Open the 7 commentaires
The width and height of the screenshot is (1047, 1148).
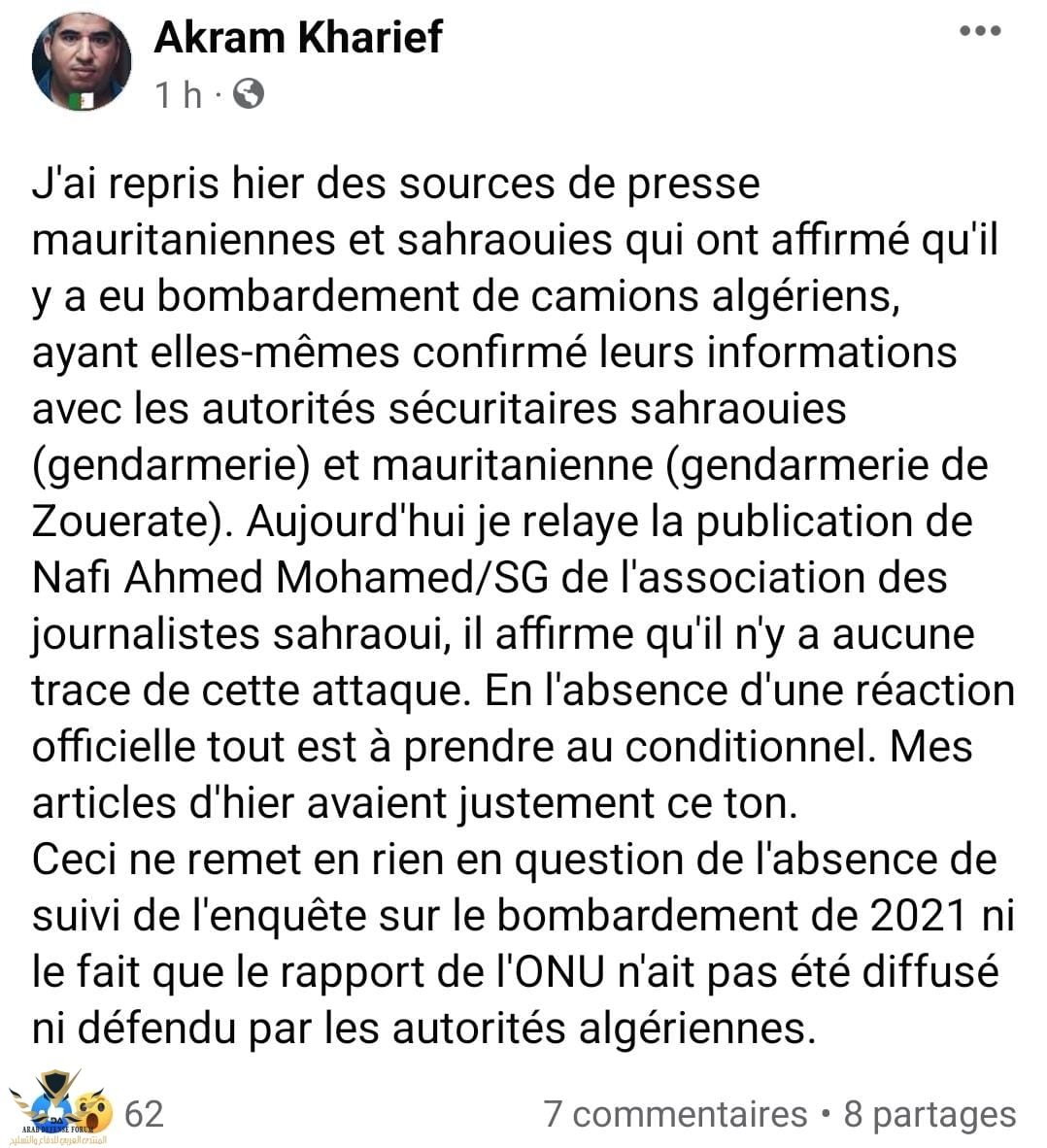[x=675, y=1114]
